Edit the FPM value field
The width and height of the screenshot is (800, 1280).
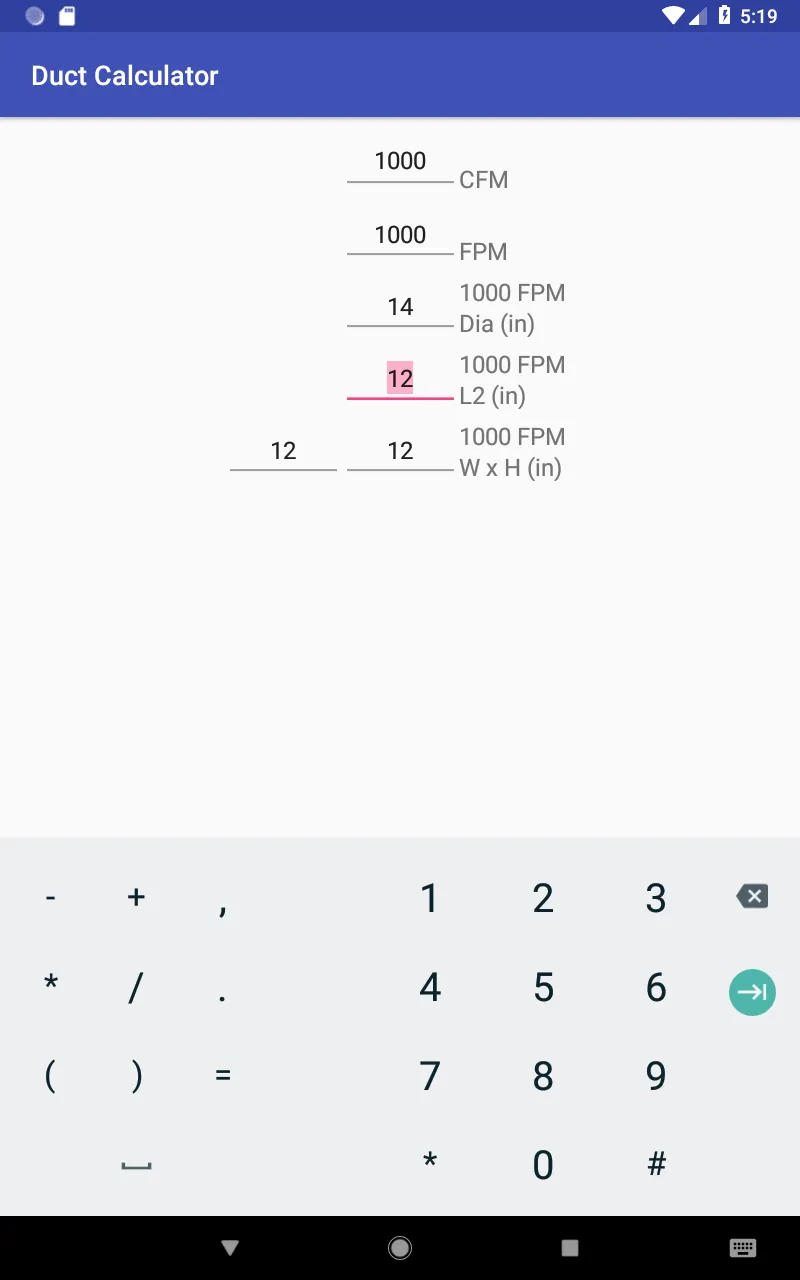pos(400,235)
